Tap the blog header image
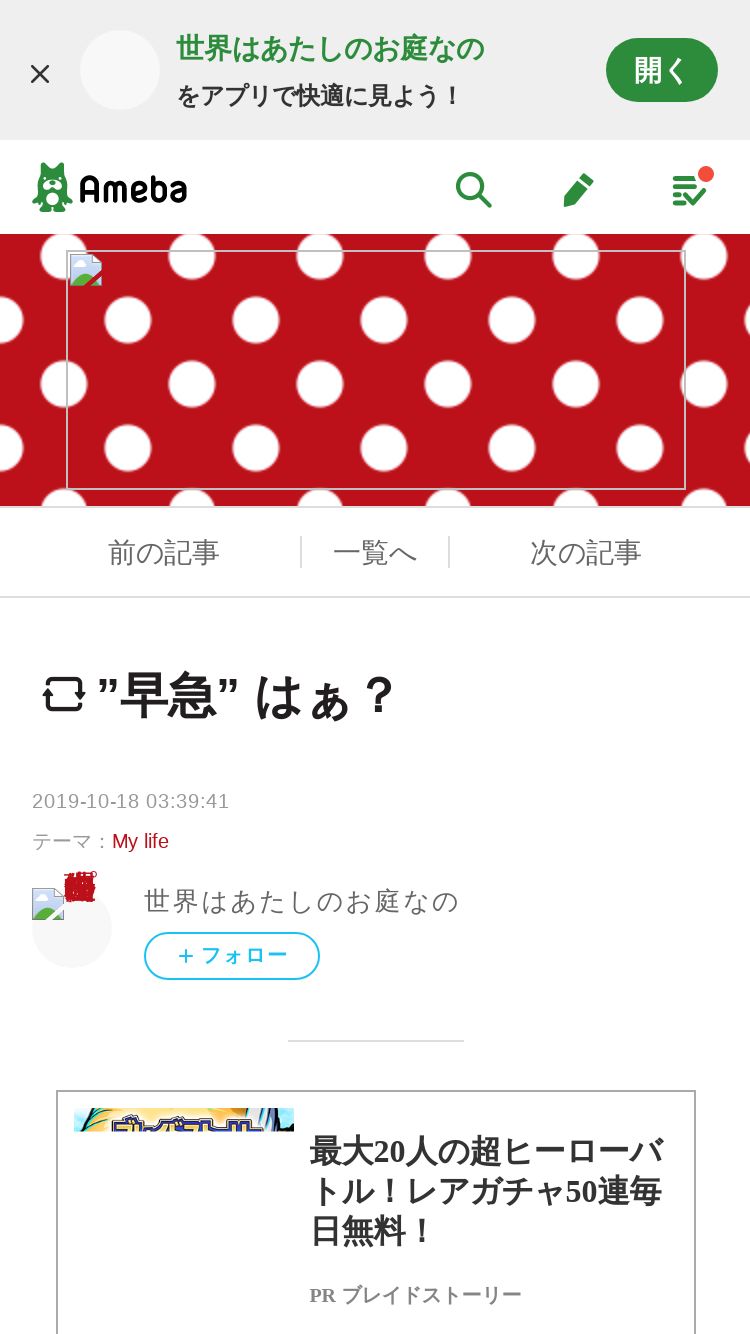750x1334 pixels. (376, 370)
